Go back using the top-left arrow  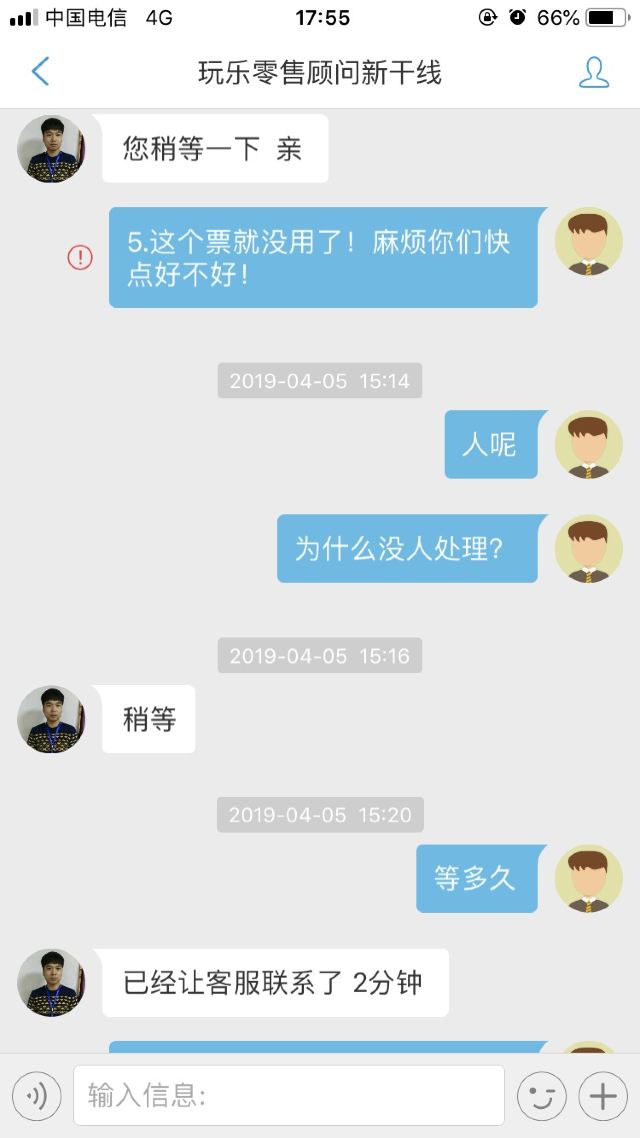point(40,72)
